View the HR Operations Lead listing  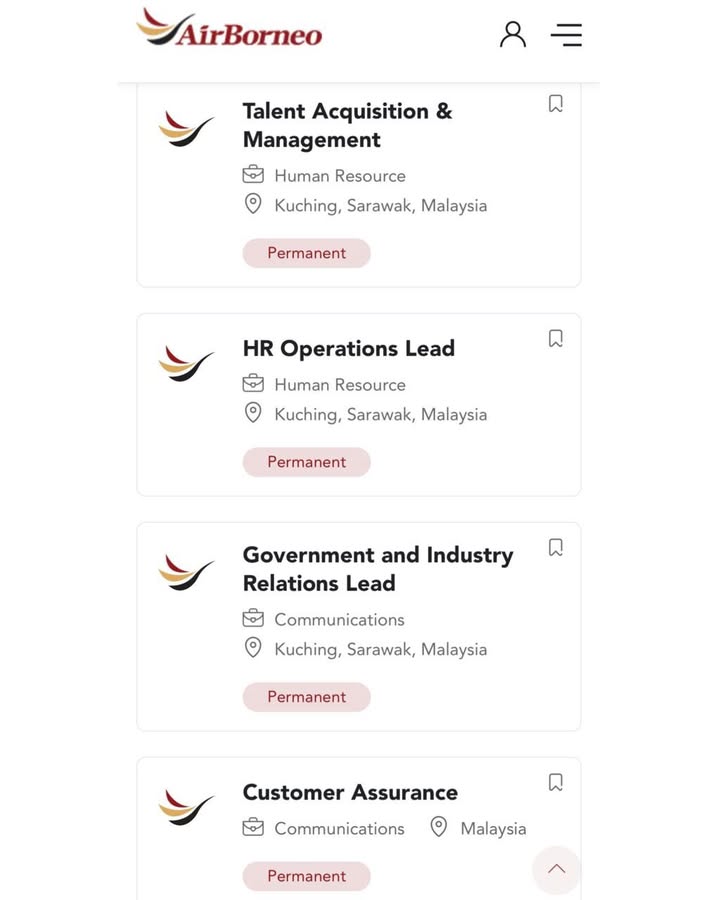tap(348, 349)
